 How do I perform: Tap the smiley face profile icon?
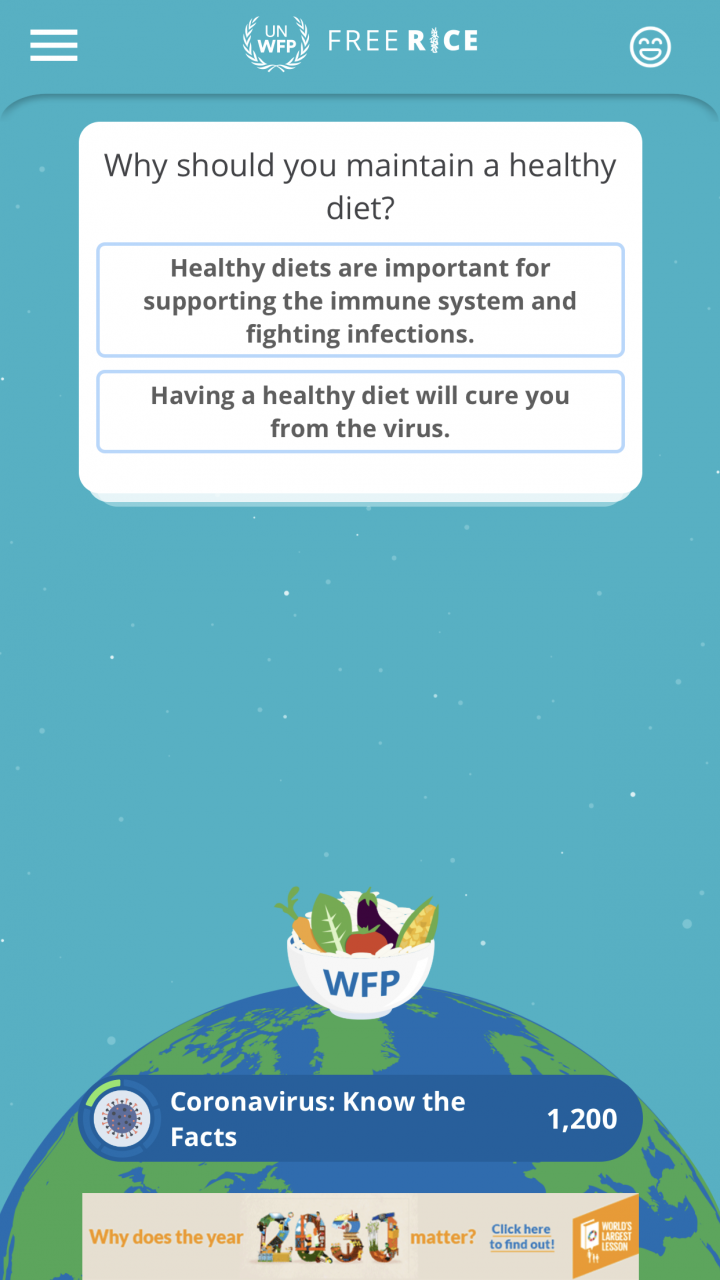(x=650, y=46)
